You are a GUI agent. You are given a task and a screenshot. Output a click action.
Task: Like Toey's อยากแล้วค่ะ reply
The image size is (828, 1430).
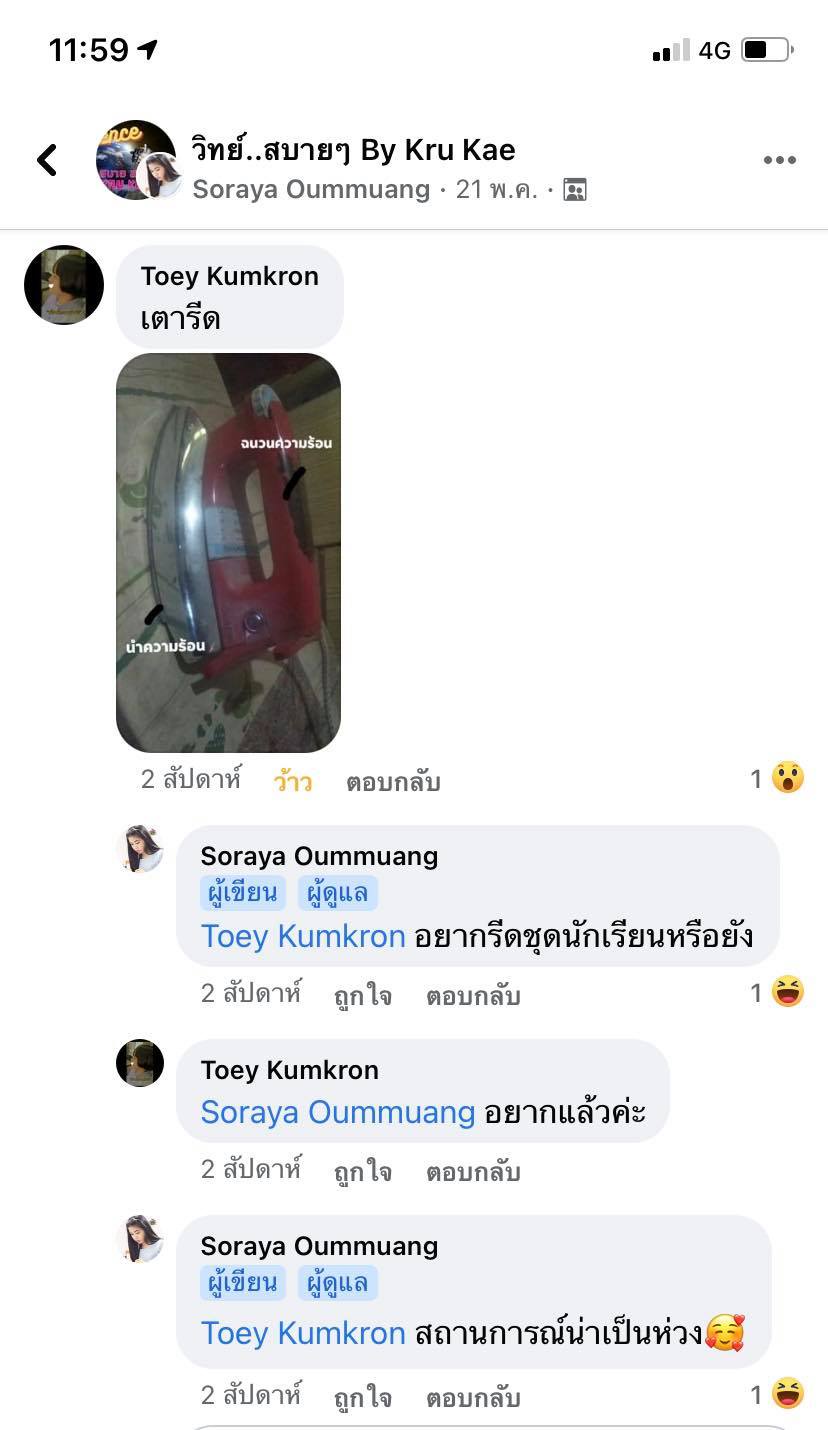[363, 1171]
